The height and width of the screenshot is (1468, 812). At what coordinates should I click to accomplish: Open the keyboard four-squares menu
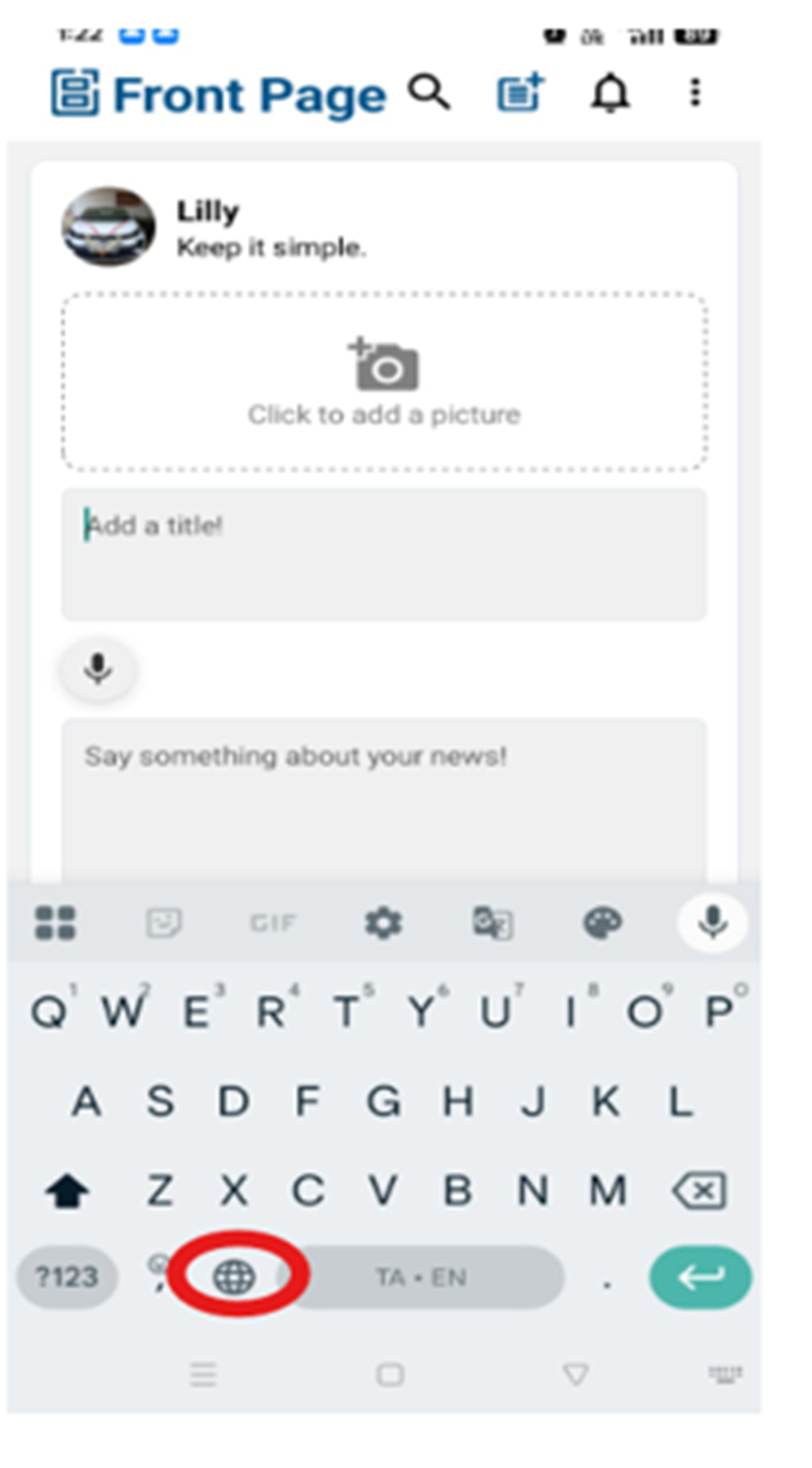pos(56,923)
